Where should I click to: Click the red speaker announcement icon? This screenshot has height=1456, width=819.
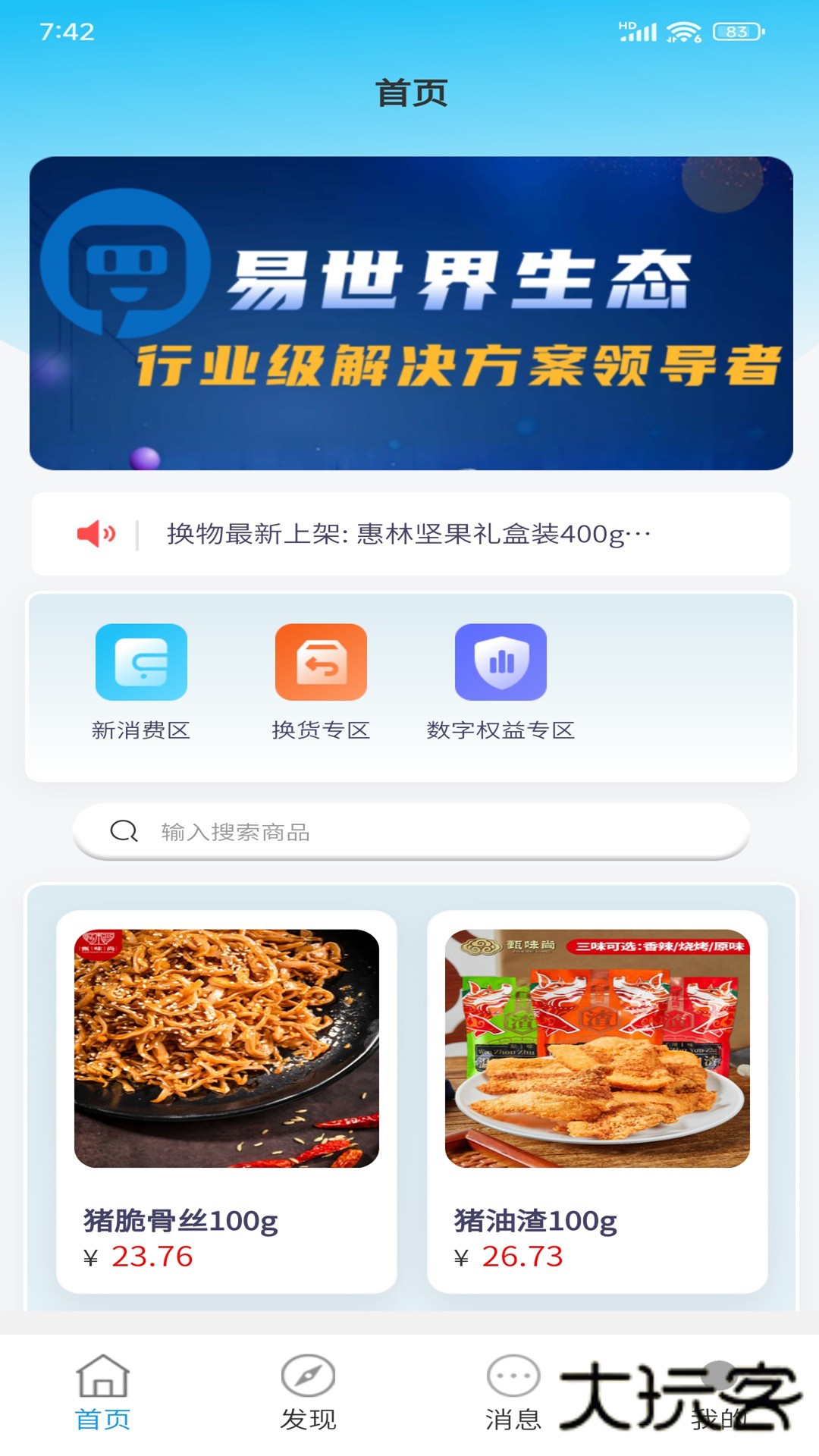click(99, 533)
